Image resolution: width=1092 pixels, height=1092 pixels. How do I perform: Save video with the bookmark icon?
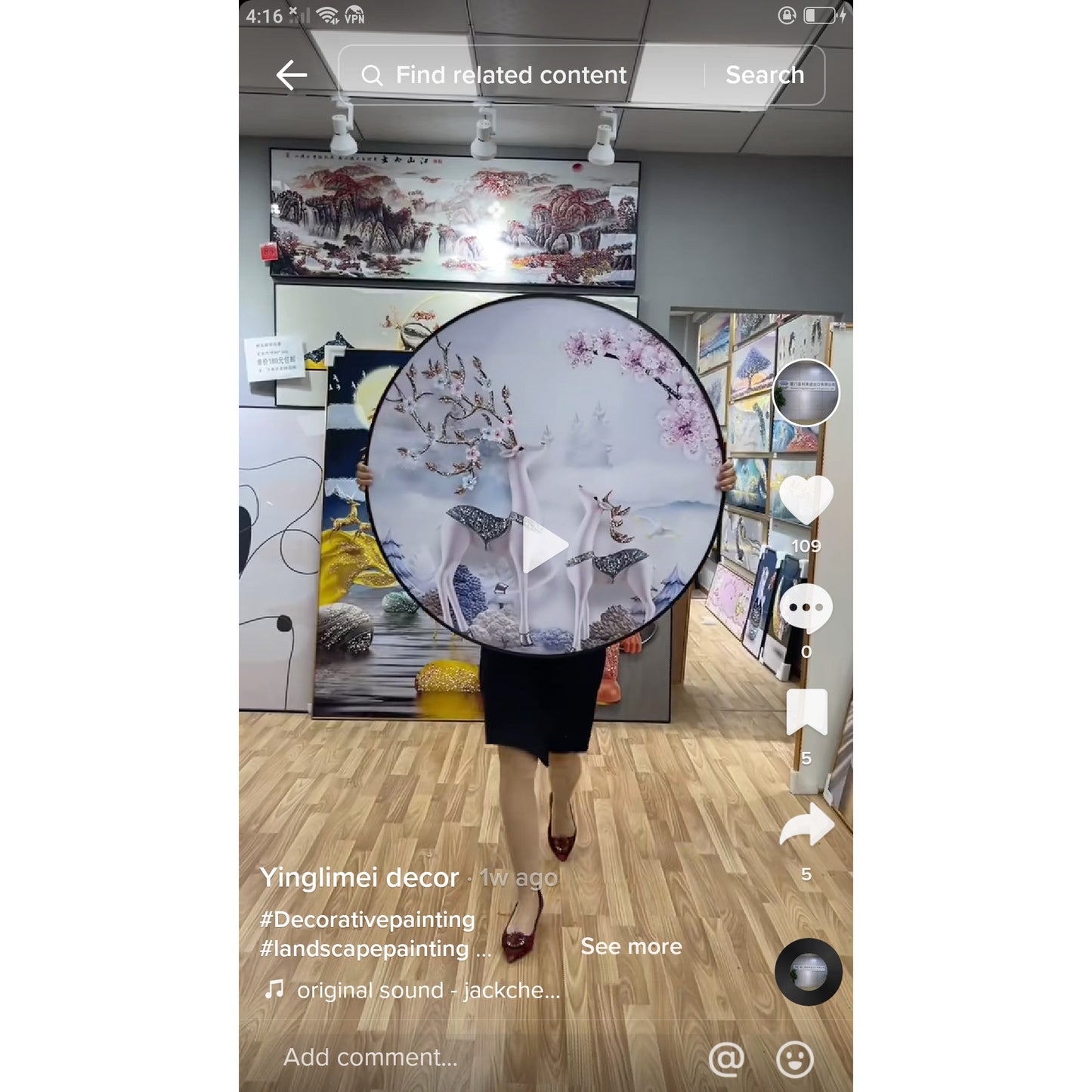806,712
